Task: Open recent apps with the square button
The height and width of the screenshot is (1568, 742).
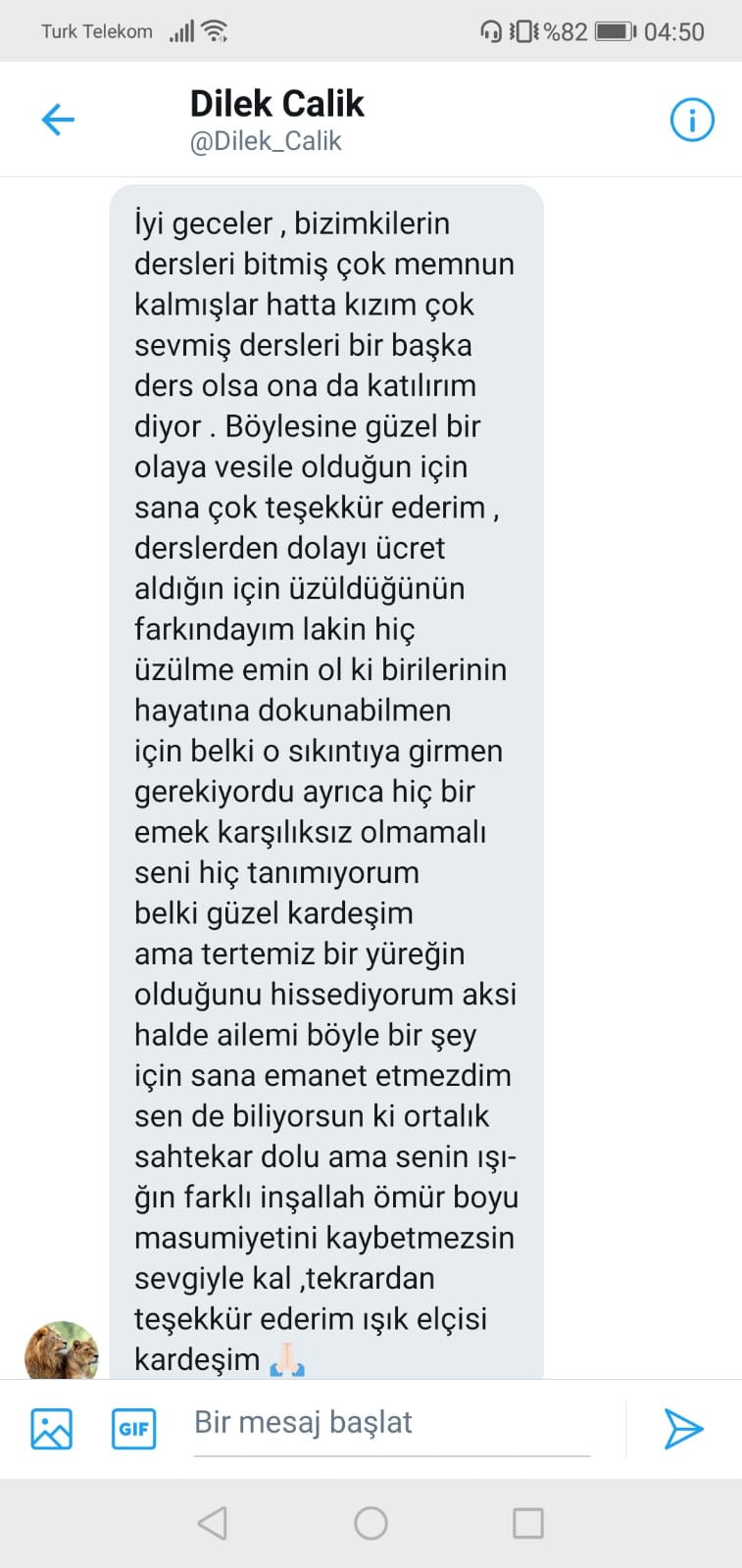Action: point(528,1523)
